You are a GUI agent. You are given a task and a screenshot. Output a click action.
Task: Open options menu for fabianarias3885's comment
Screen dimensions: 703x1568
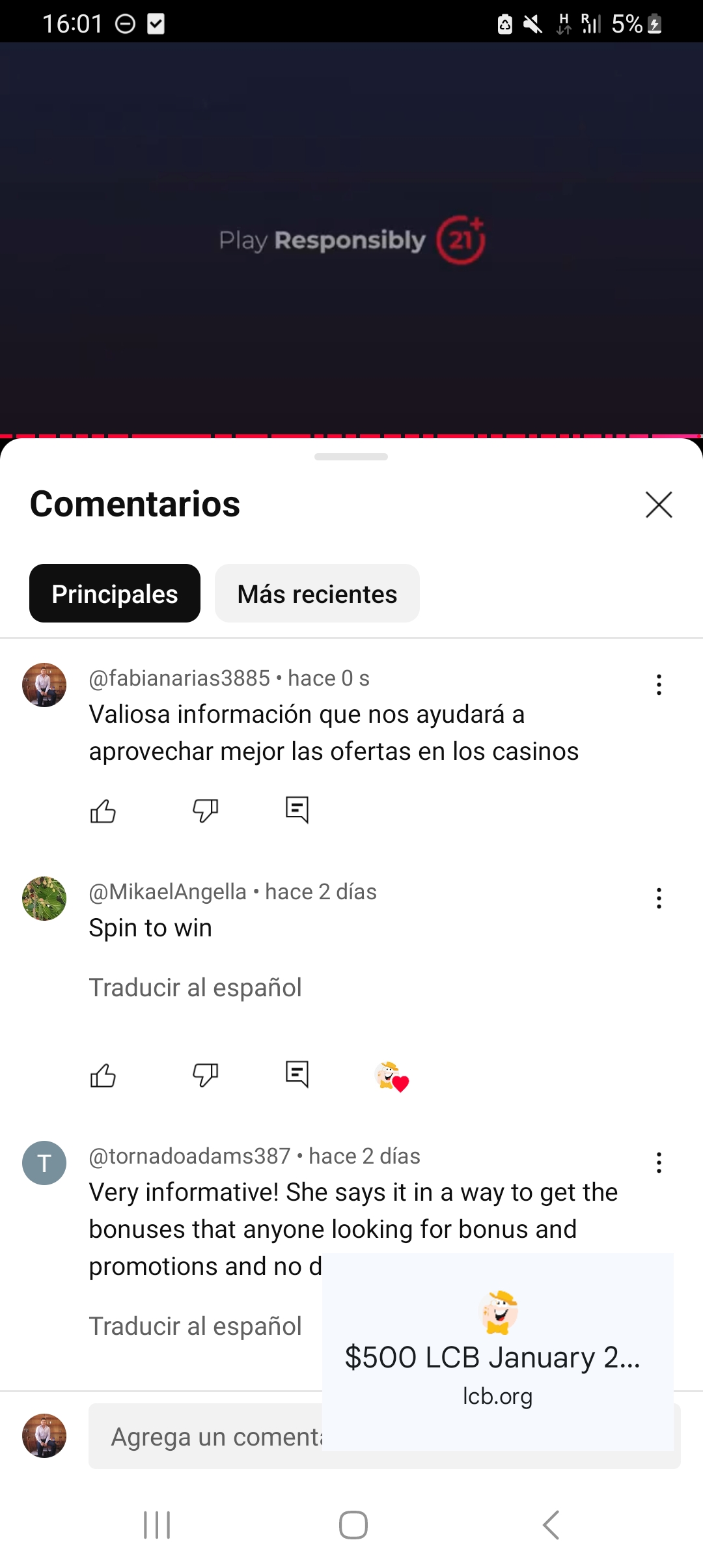pyautogui.click(x=659, y=684)
